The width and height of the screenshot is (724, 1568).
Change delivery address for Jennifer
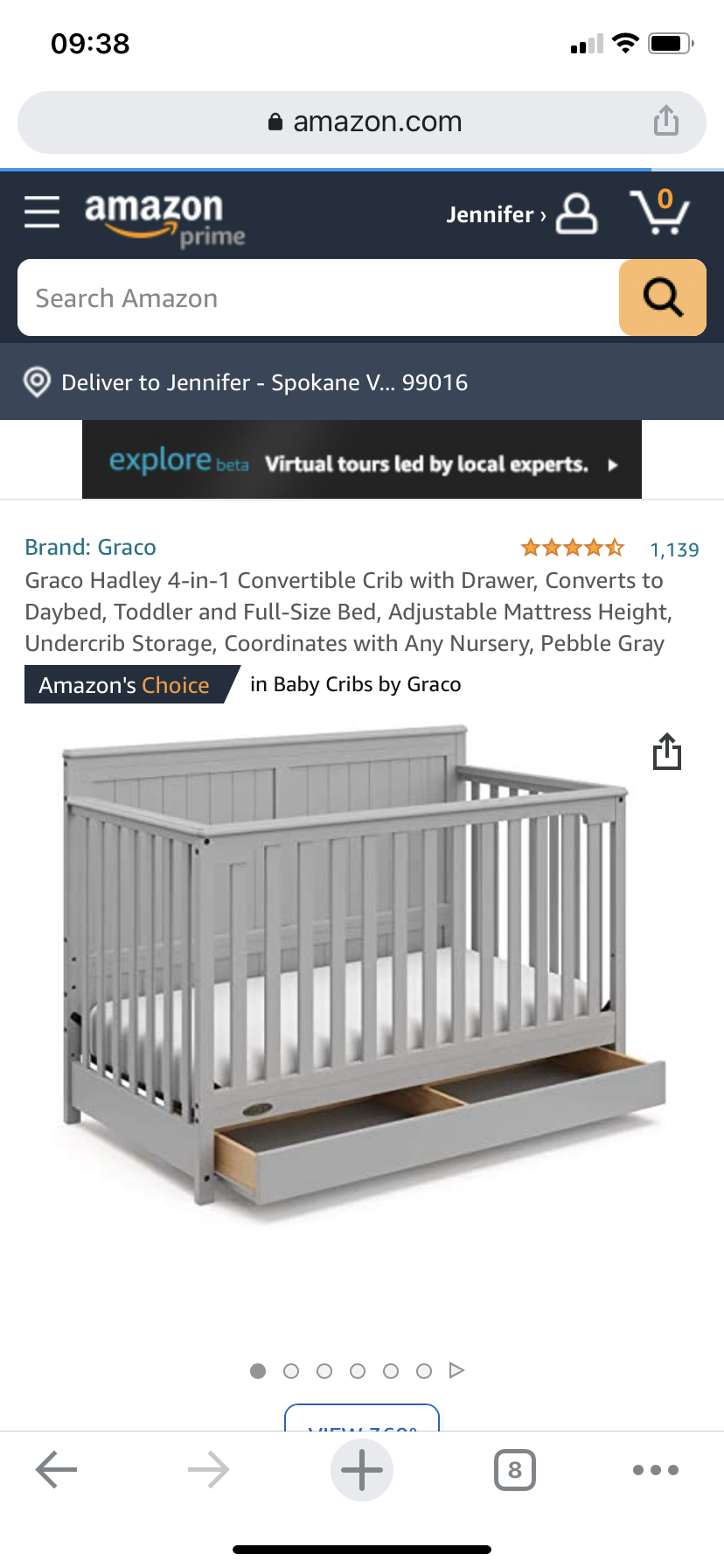[262, 382]
